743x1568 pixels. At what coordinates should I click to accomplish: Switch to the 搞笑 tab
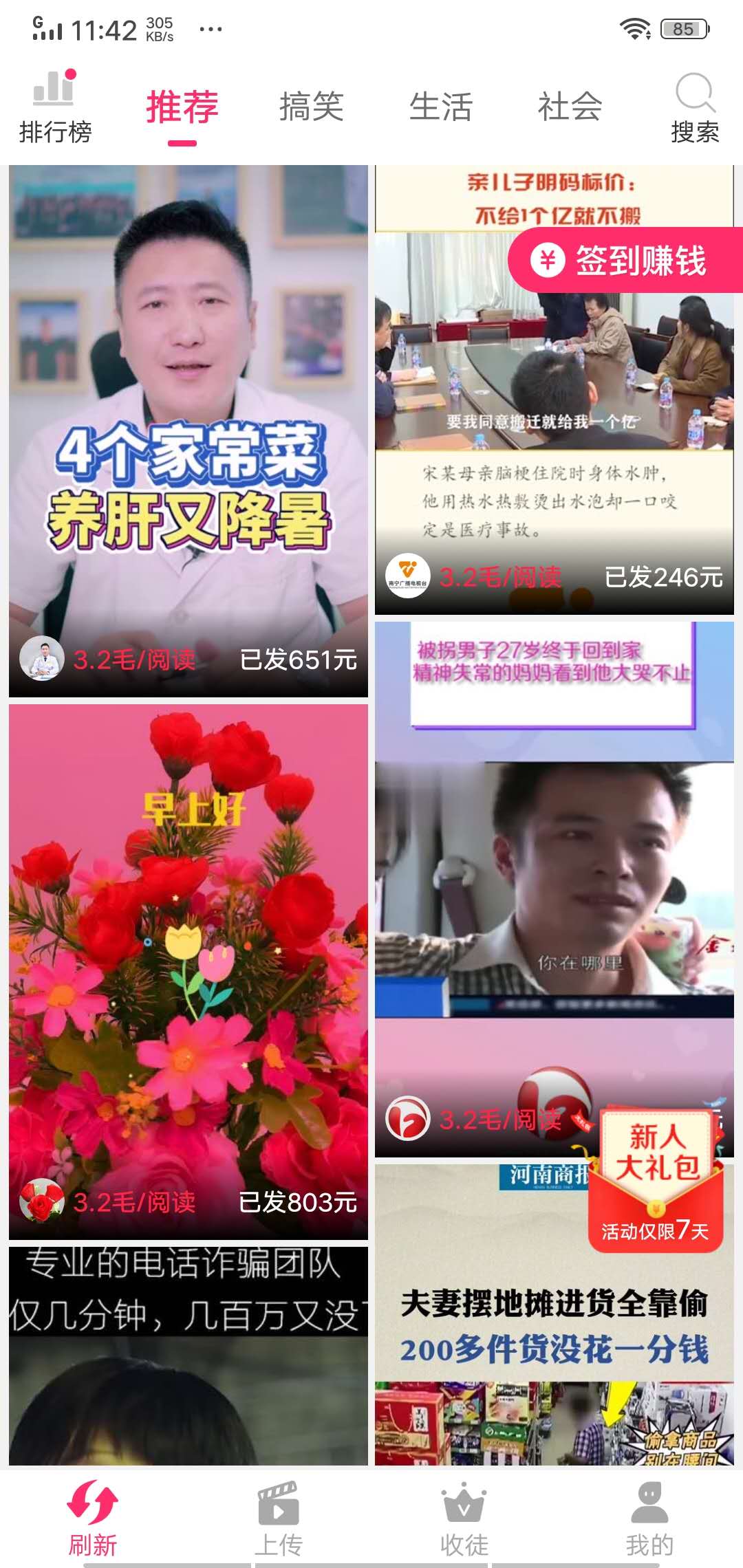pos(311,107)
